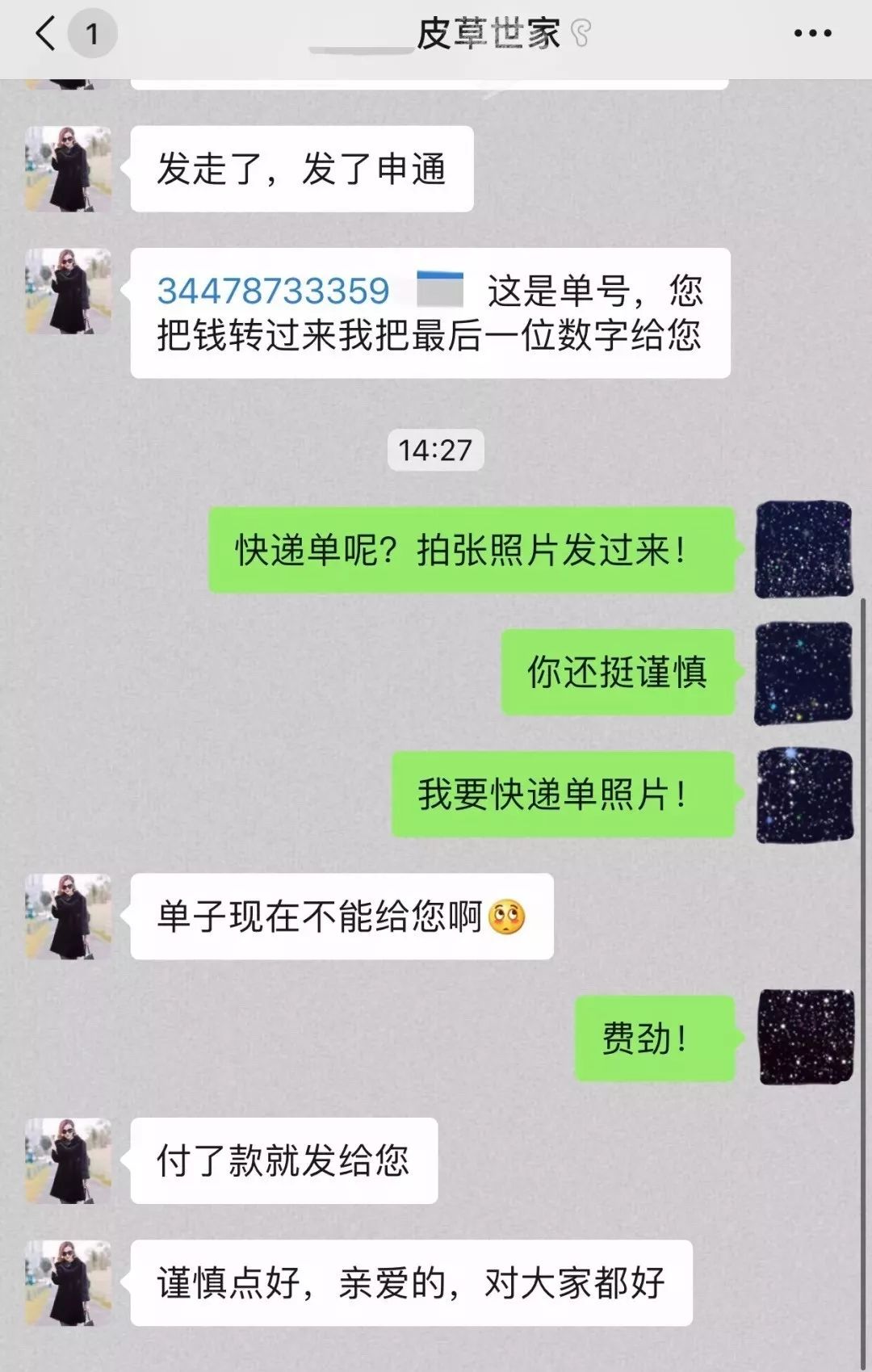Tap my avatar next to "费劲！"

pos(805,1037)
